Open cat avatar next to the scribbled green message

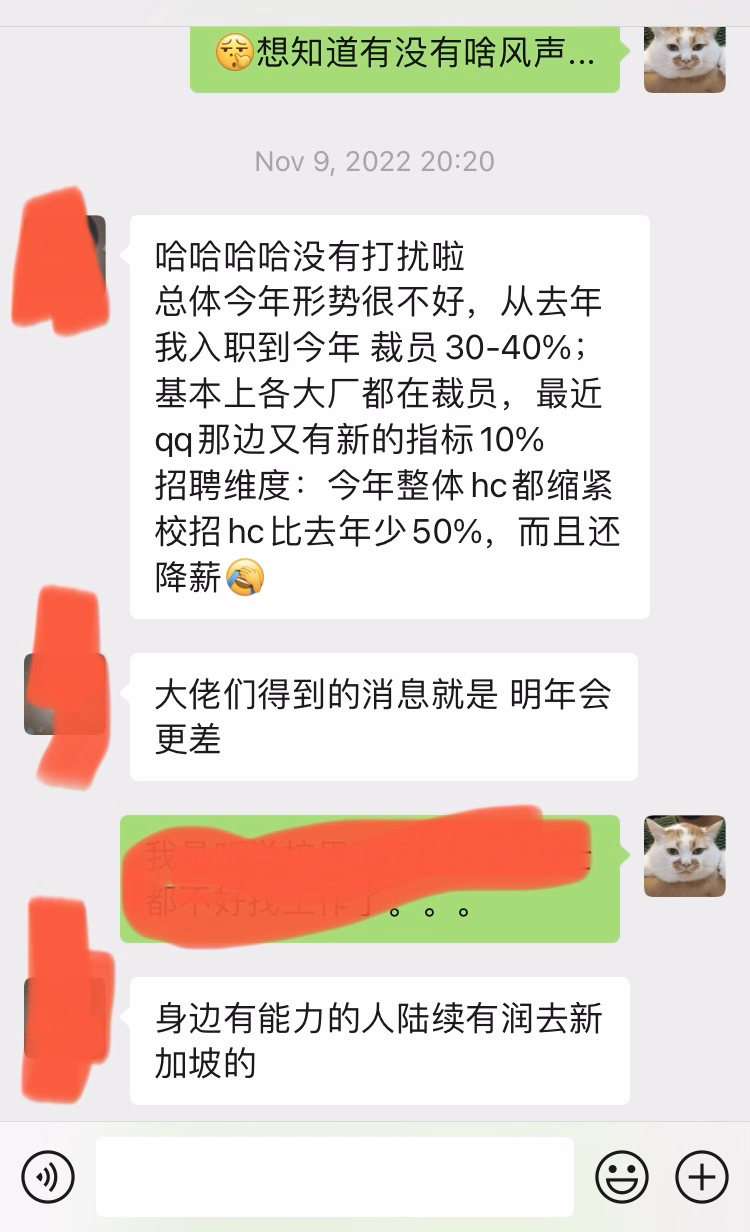pyautogui.click(x=685, y=856)
